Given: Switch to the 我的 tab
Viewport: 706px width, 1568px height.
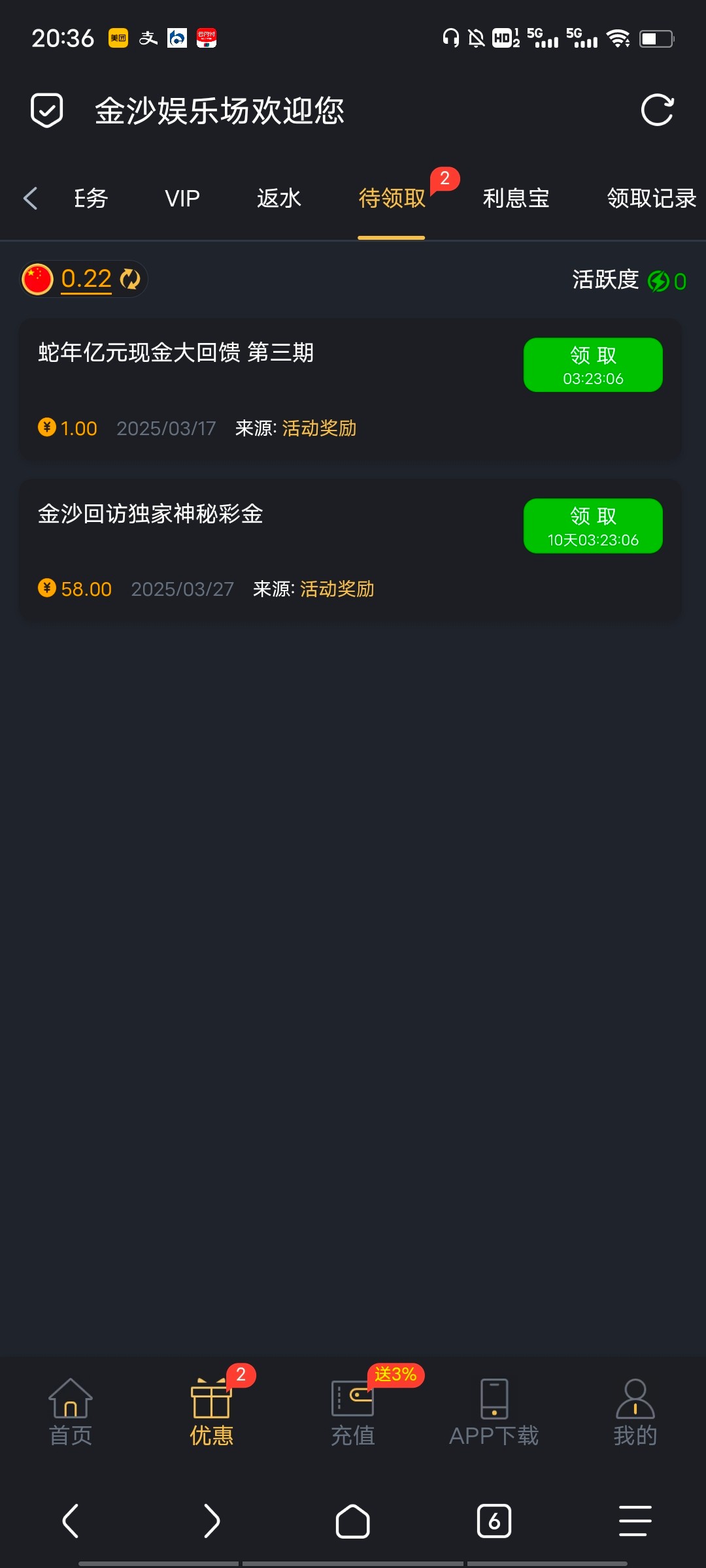Looking at the screenshot, I should (635, 1413).
